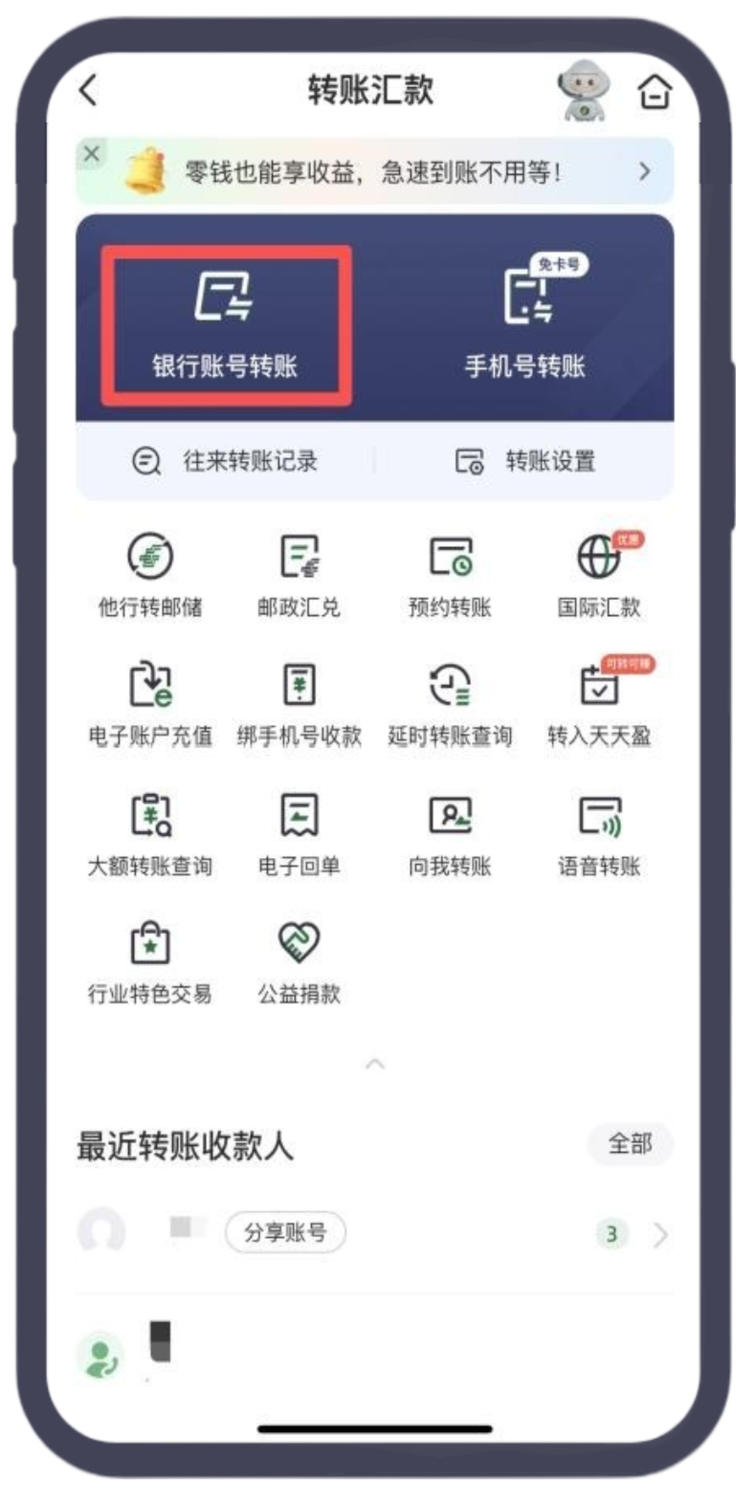Start 语音转账
Screen dimensions: 754x1500
[x=599, y=833]
